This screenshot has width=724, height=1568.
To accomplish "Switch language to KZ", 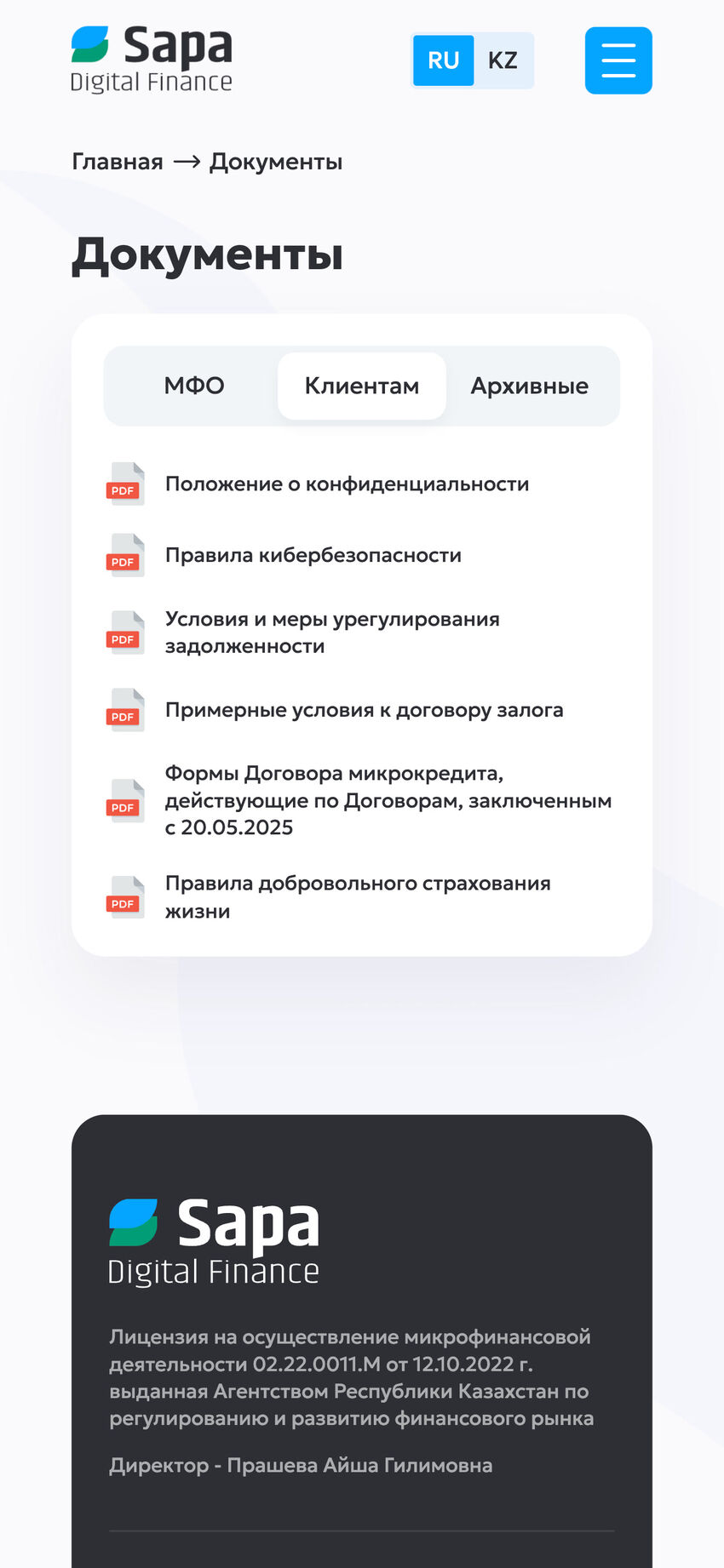I will (503, 60).
